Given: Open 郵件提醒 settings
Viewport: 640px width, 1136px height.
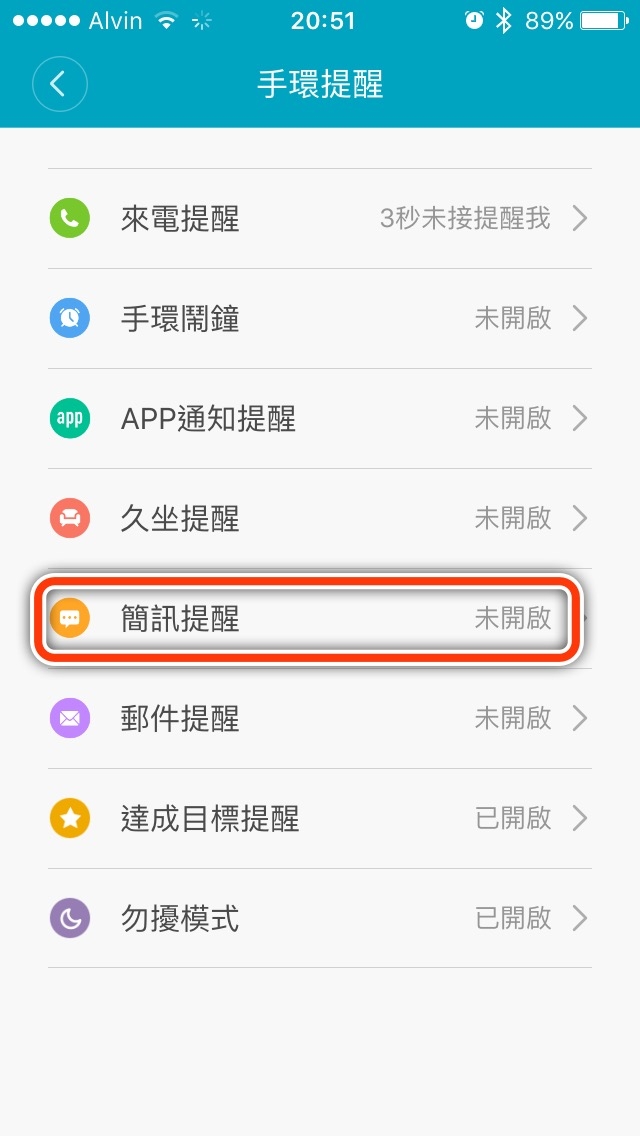Looking at the screenshot, I should pyautogui.click(x=320, y=719).
